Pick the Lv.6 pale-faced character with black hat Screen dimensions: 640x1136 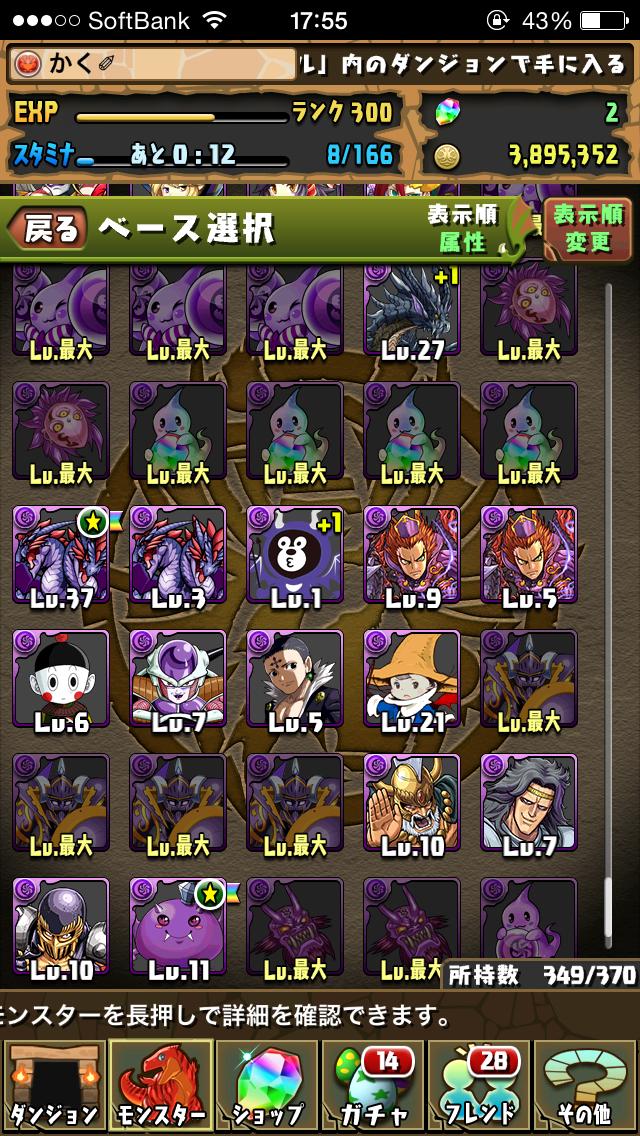(x=61, y=679)
